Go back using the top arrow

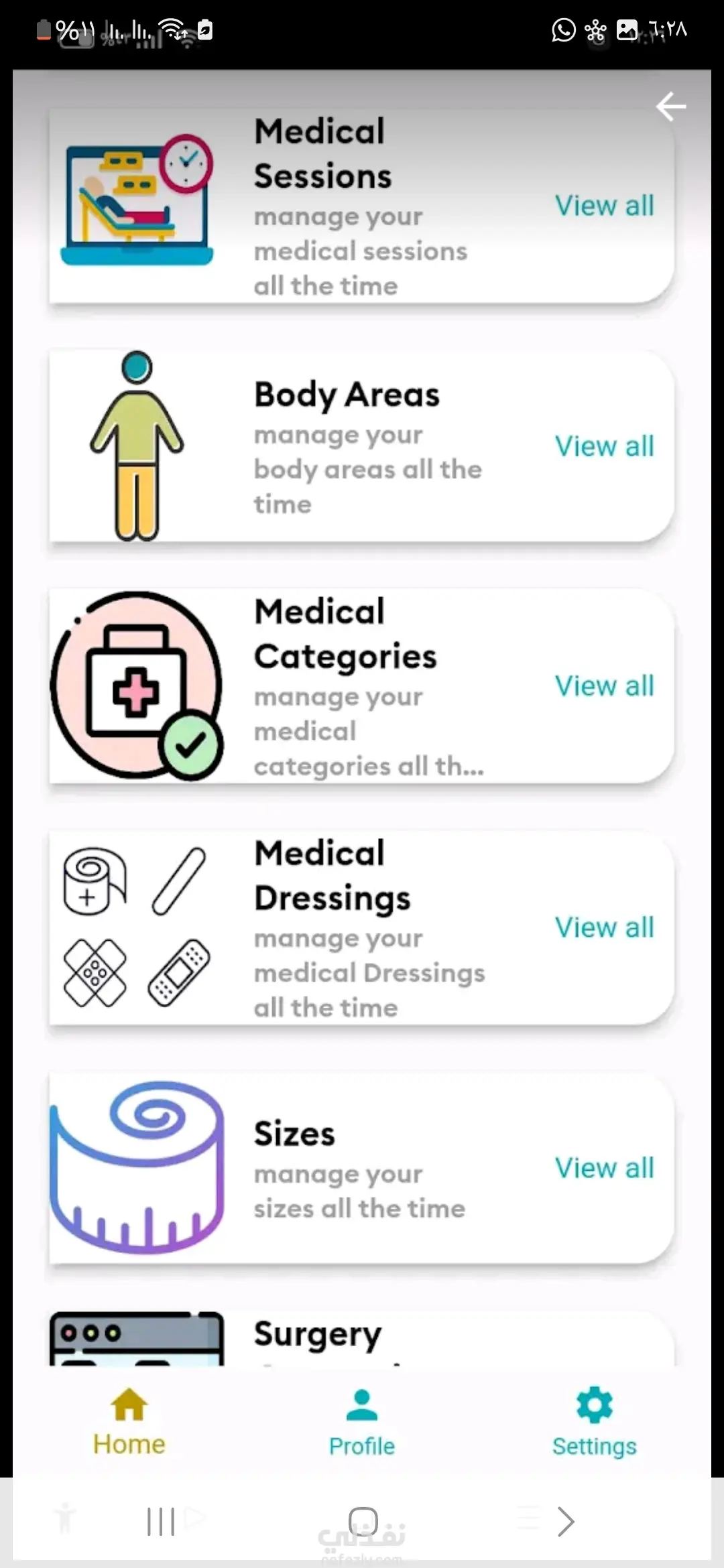tap(671, 107)
